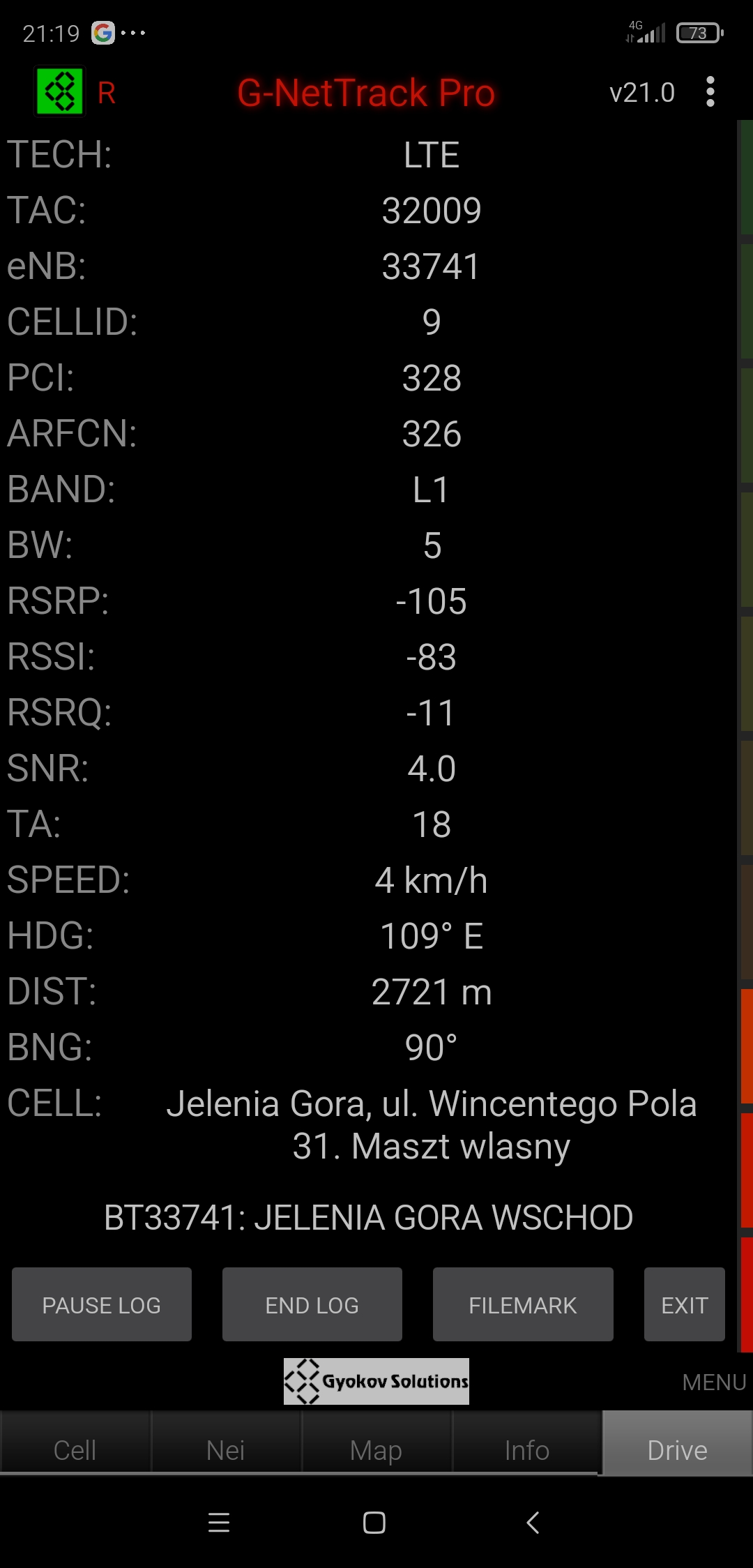Open the three-dot overflow menu
This screenshot has height=1568, width=753.
click(710, 92)
